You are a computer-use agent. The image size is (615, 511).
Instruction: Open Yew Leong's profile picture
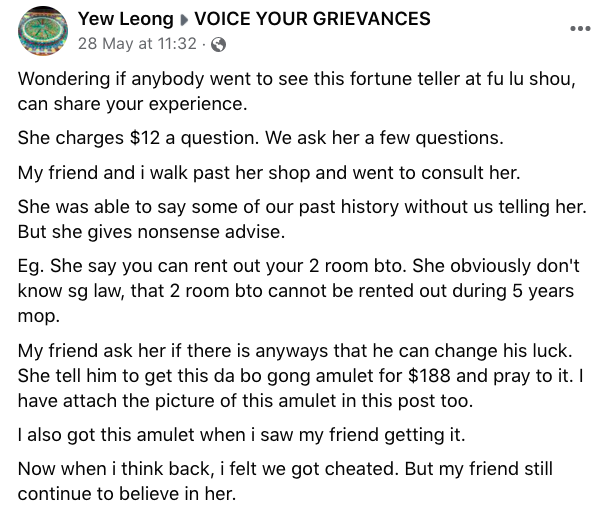43,31
